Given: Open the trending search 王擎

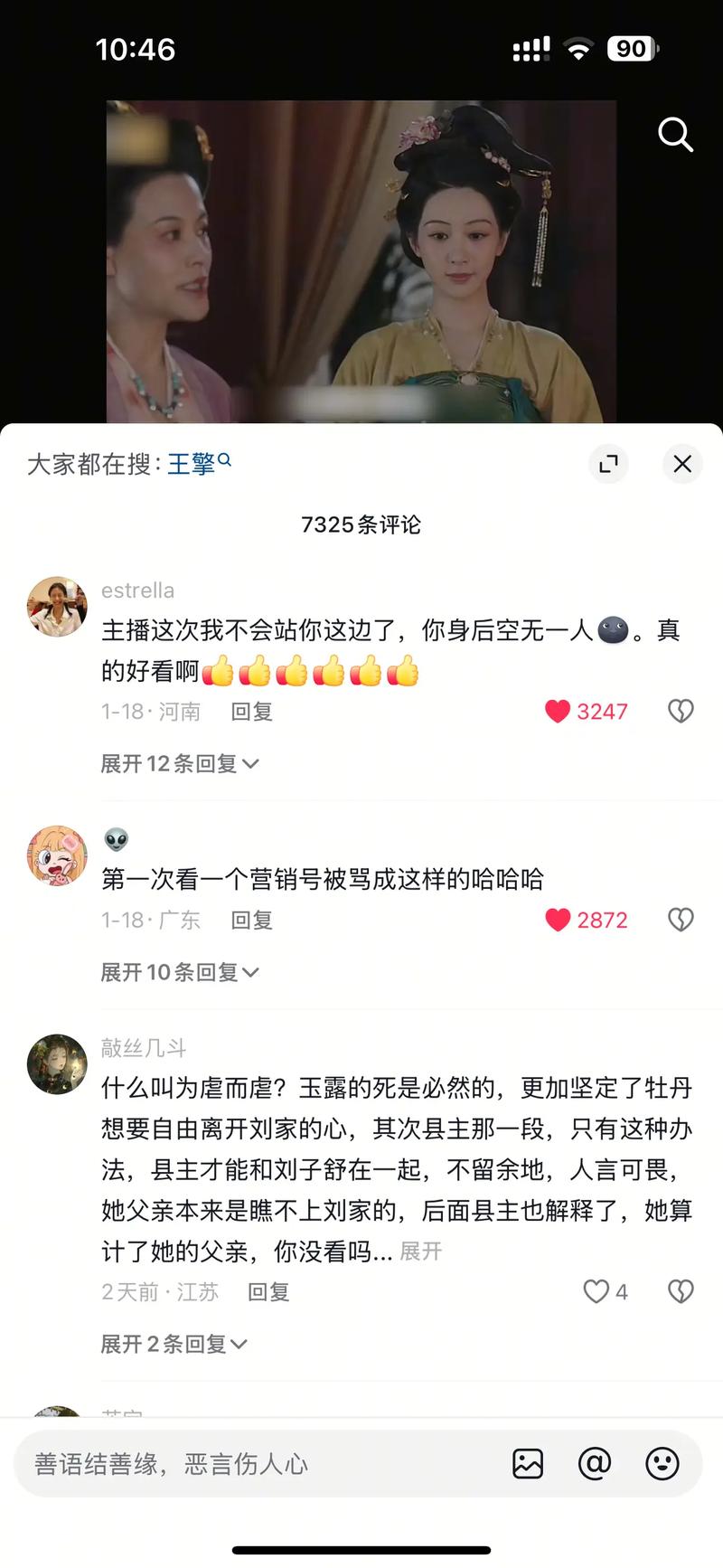Looking at the screenshot, I should point(191,462).
